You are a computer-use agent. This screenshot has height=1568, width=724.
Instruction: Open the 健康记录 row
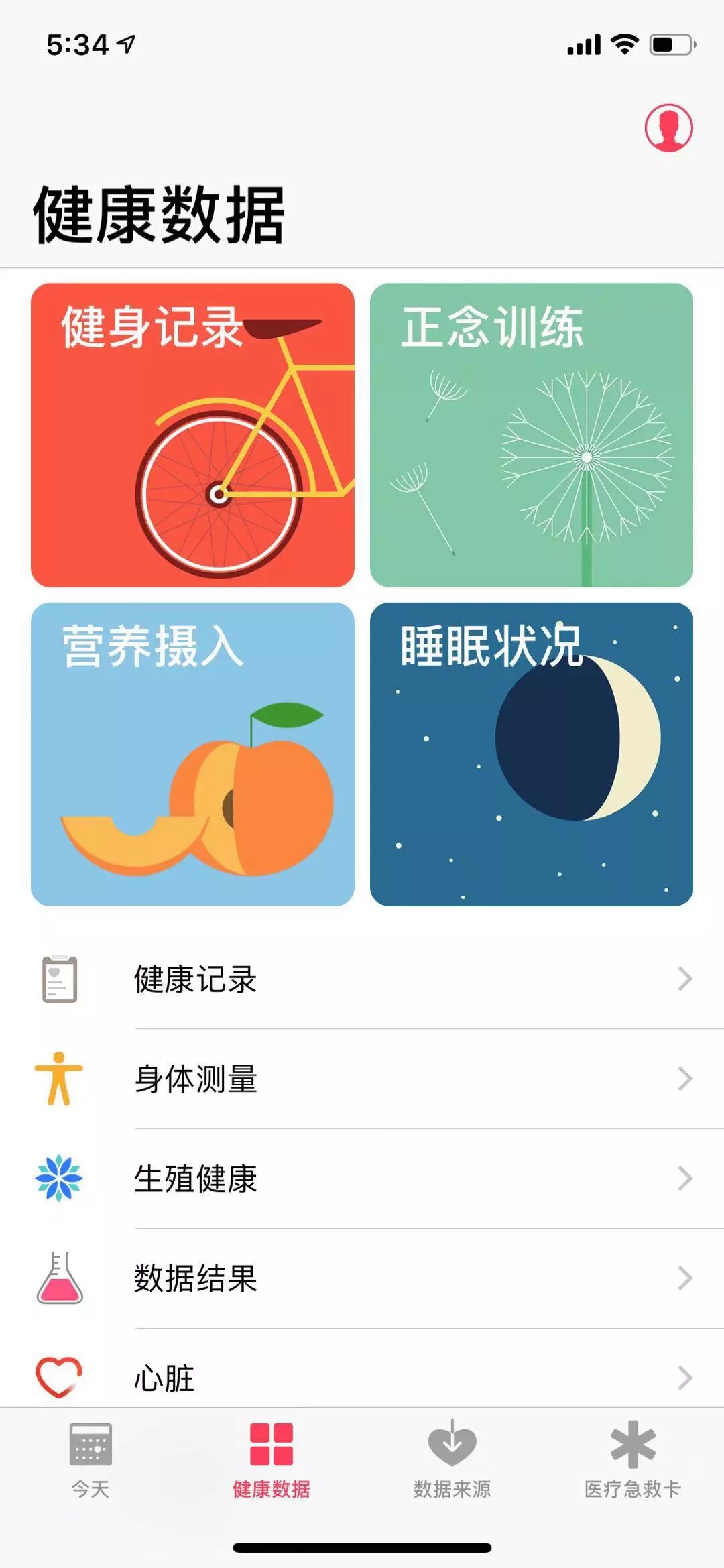362,979
